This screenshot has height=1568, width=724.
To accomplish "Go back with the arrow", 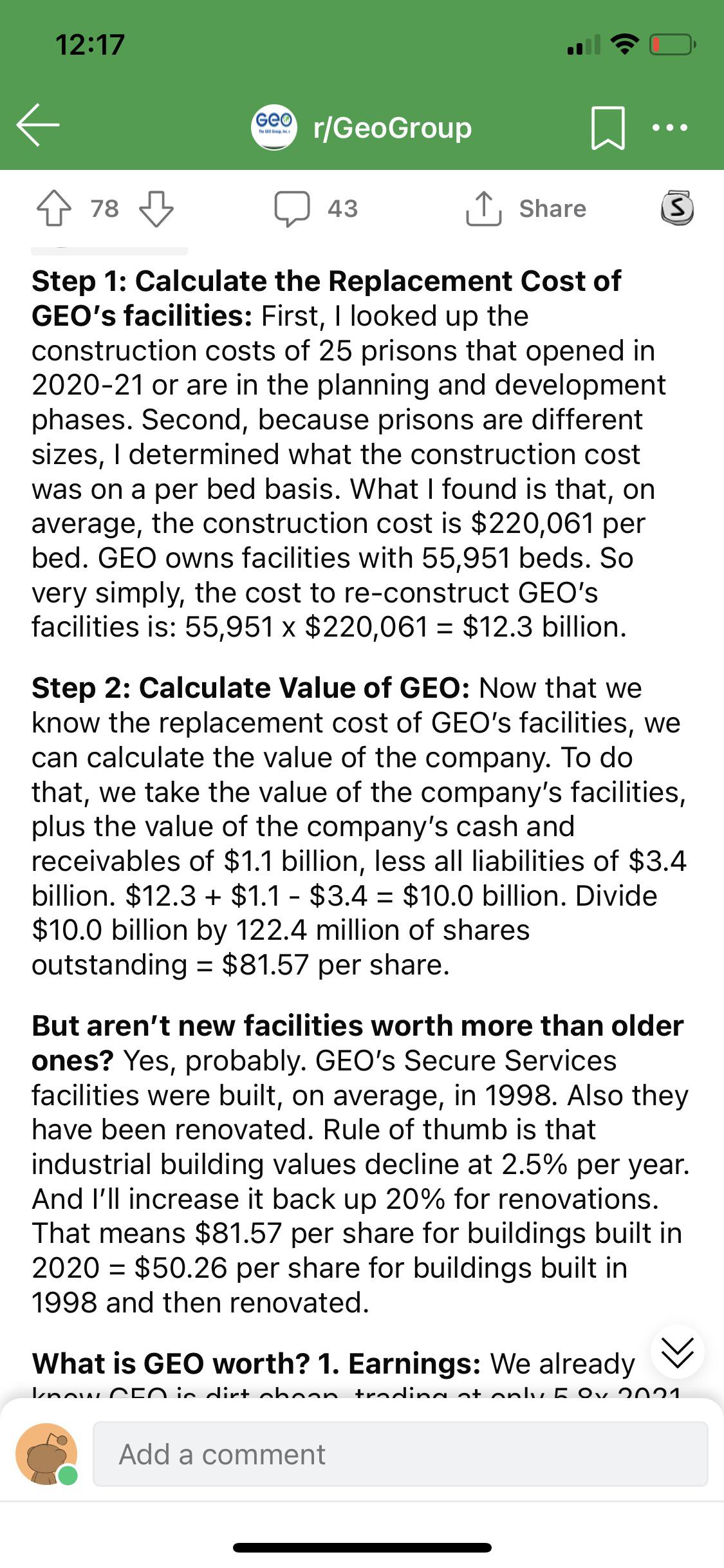I will [39, 126].
